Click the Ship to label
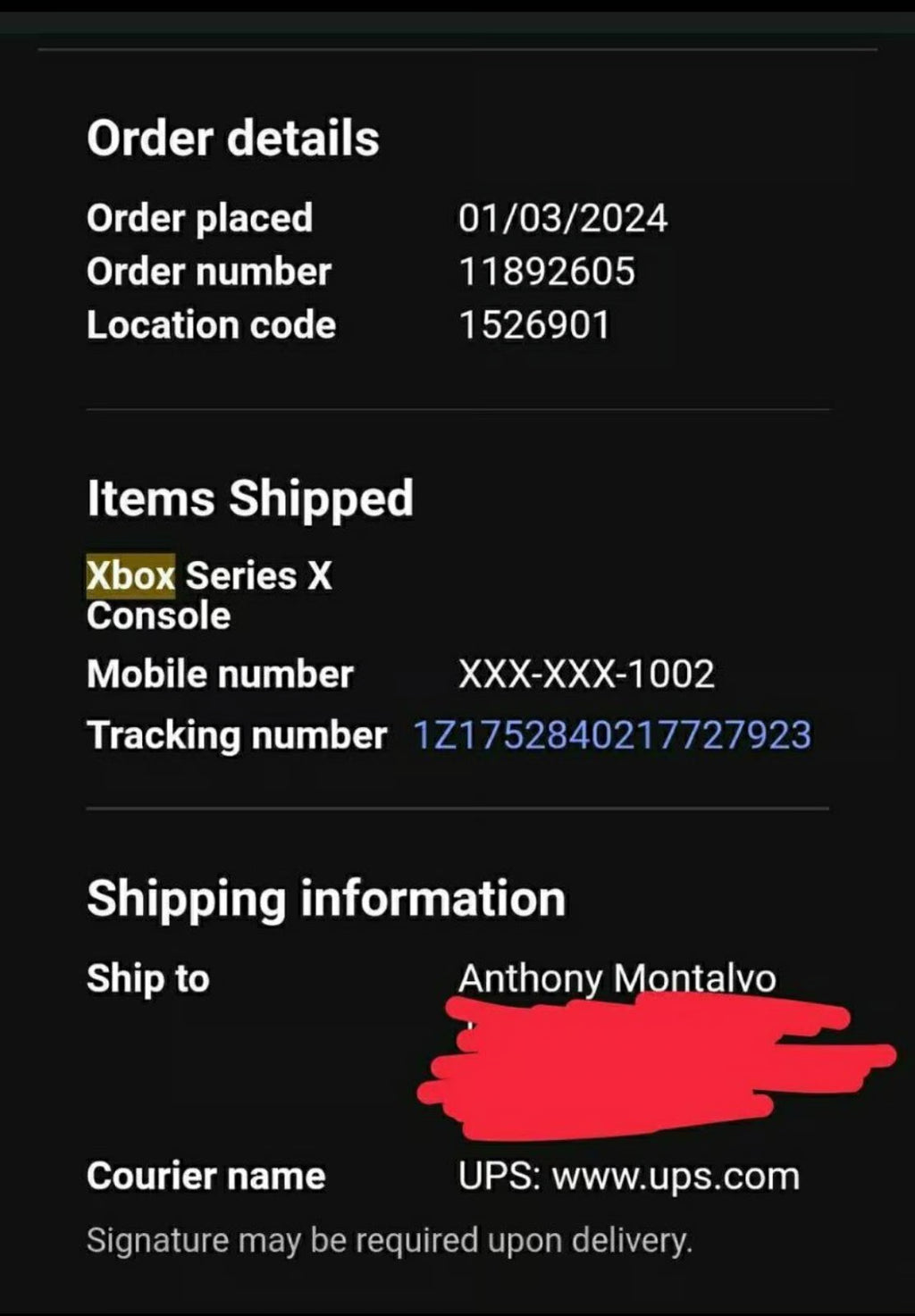This screenshot has height=1316, width=915. (146, 978)
